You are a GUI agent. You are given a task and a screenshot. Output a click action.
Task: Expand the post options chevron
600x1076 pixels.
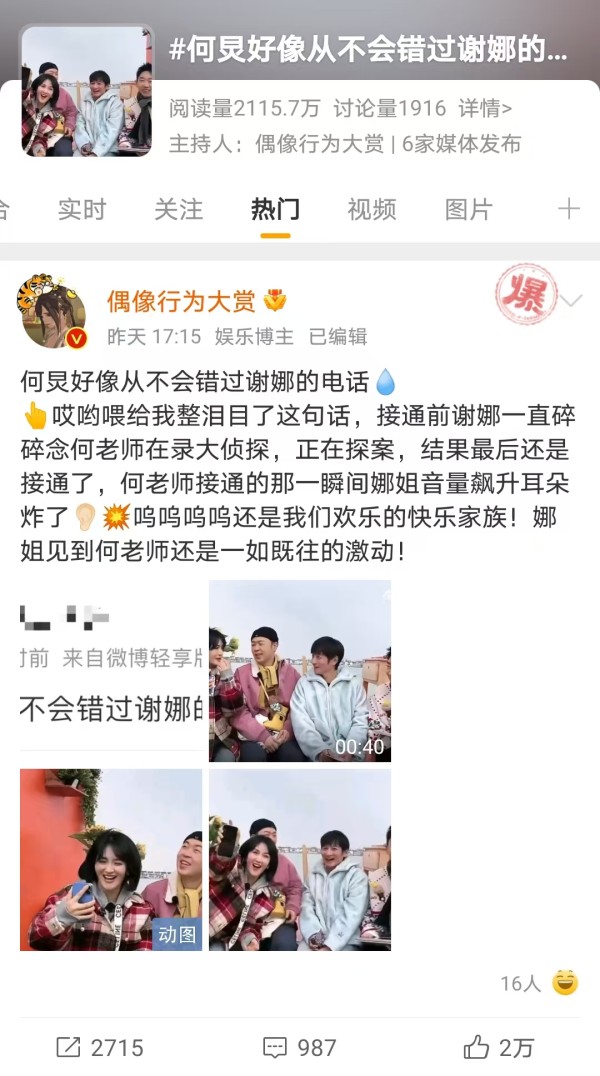(x=571, y=301)
